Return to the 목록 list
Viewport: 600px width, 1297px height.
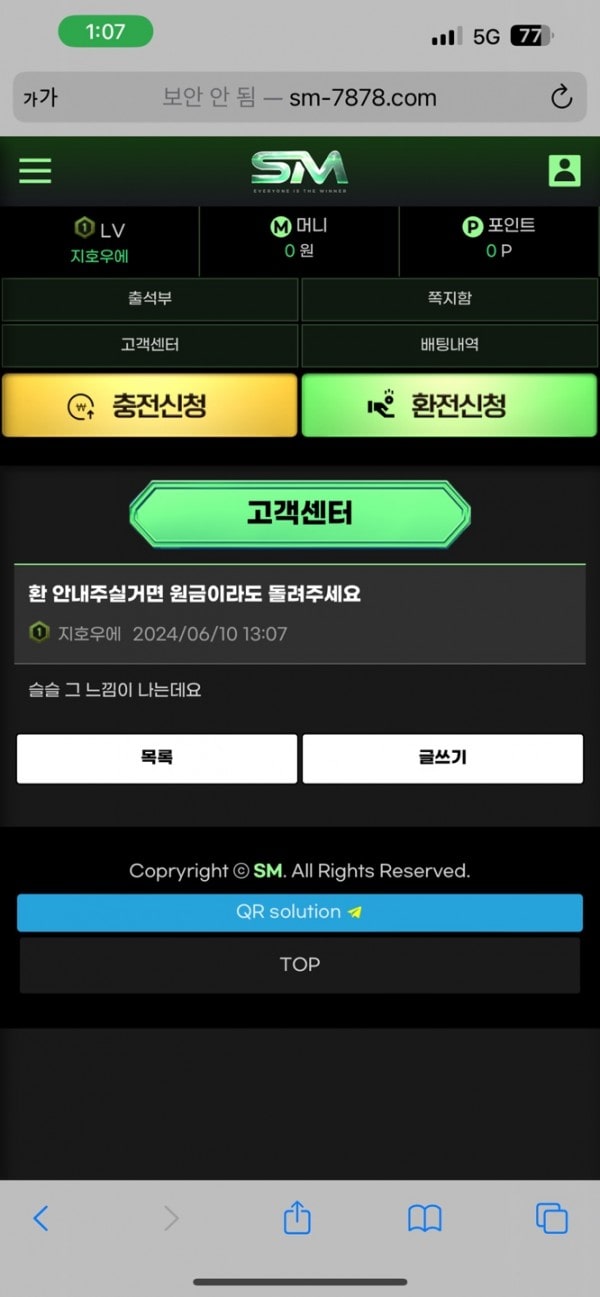pos(157,757)
